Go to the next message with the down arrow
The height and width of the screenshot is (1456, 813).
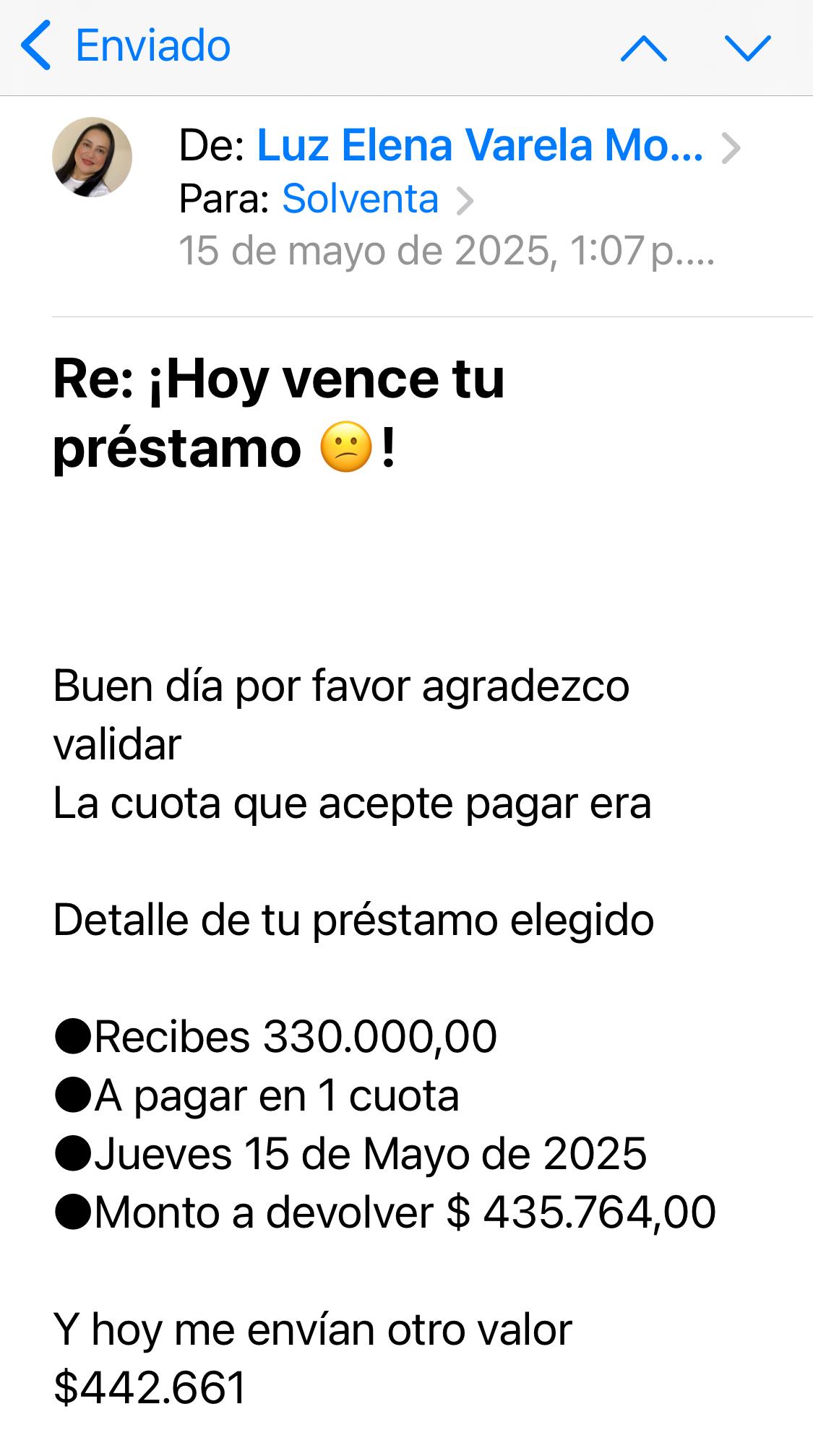pyautogui.click(x=747, y=48)
